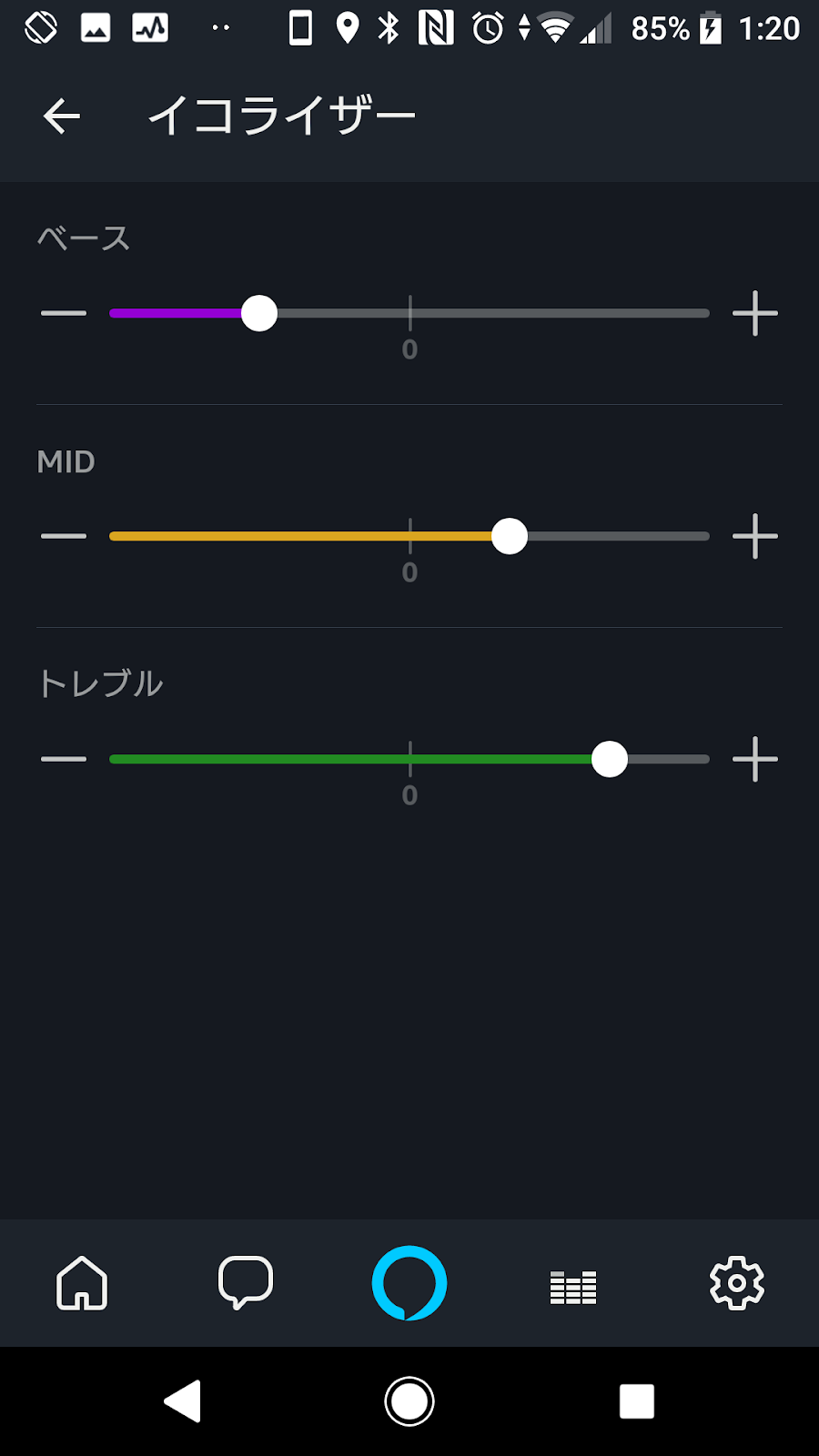Tap the back arrow next to イコライザー
Screen dimensions: 819x1456
coord(61,116)
